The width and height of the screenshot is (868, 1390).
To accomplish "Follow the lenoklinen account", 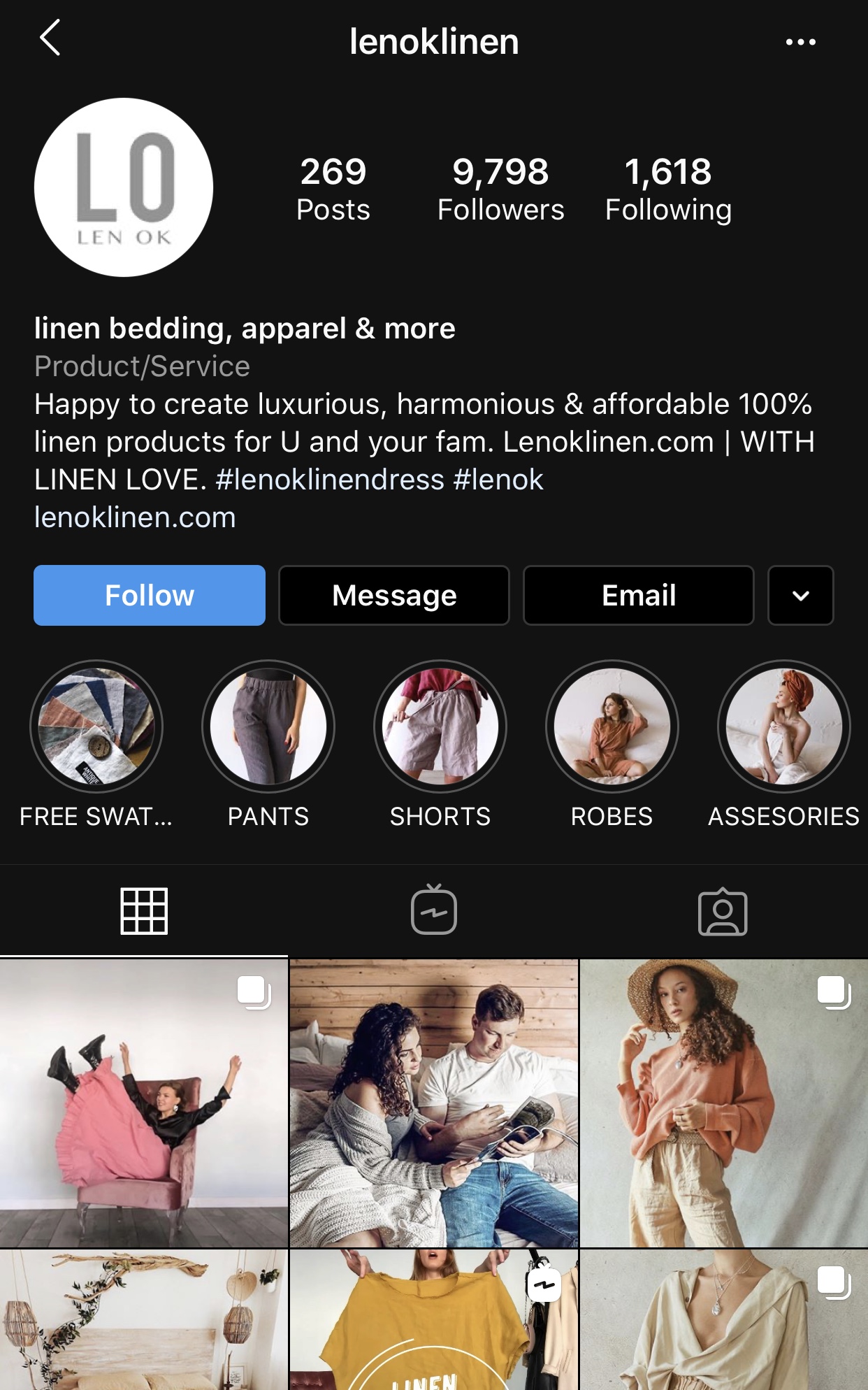I will [x=150, y=595].
